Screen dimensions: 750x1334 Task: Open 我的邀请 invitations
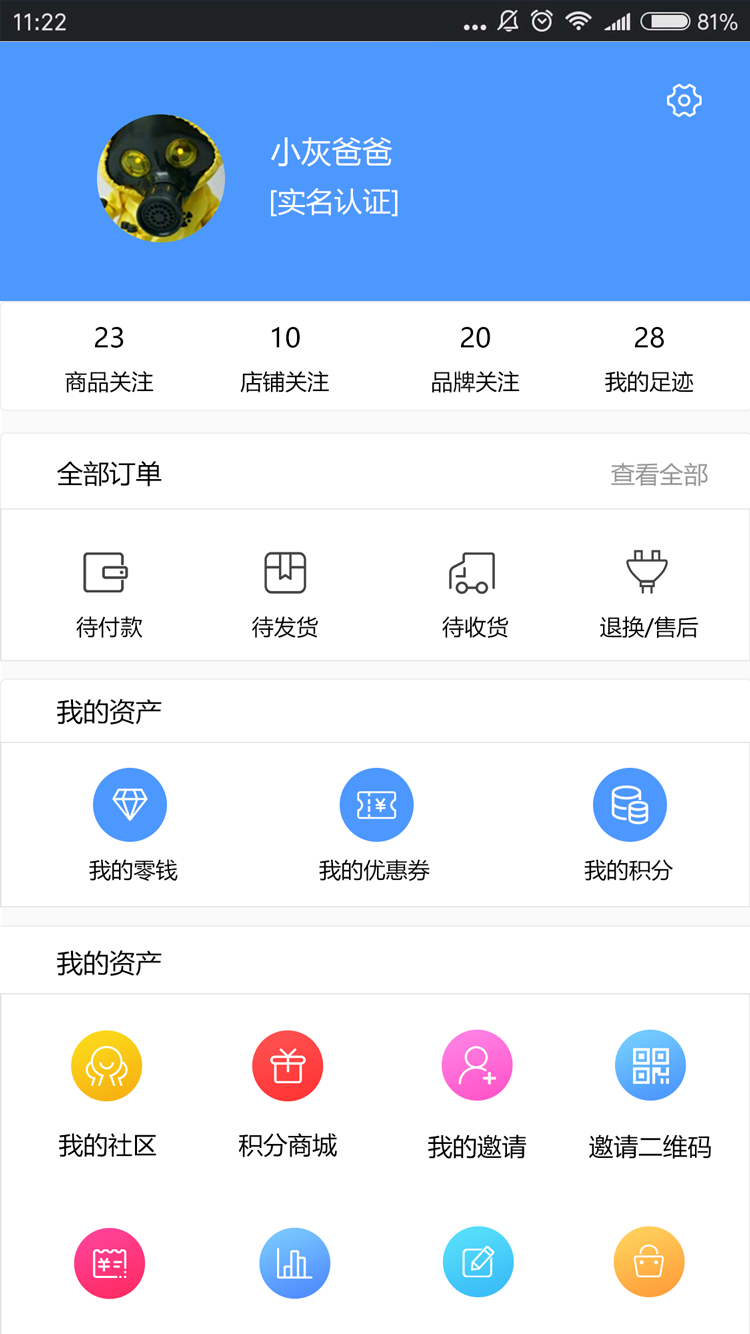[477, 1091]
